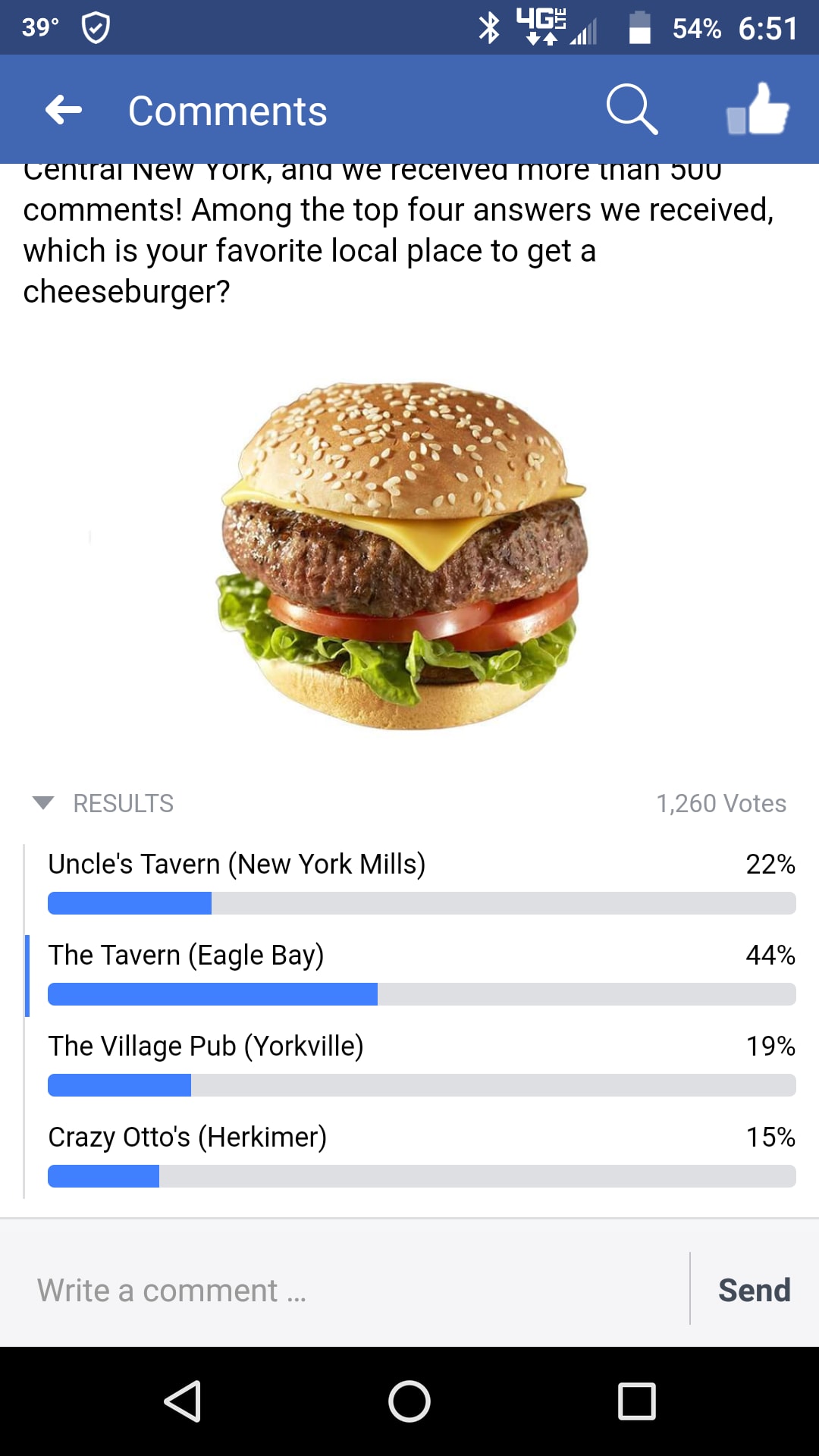Open the cheeseburger image
Viewport: 819px width, 1456px height.
[403, 555]
